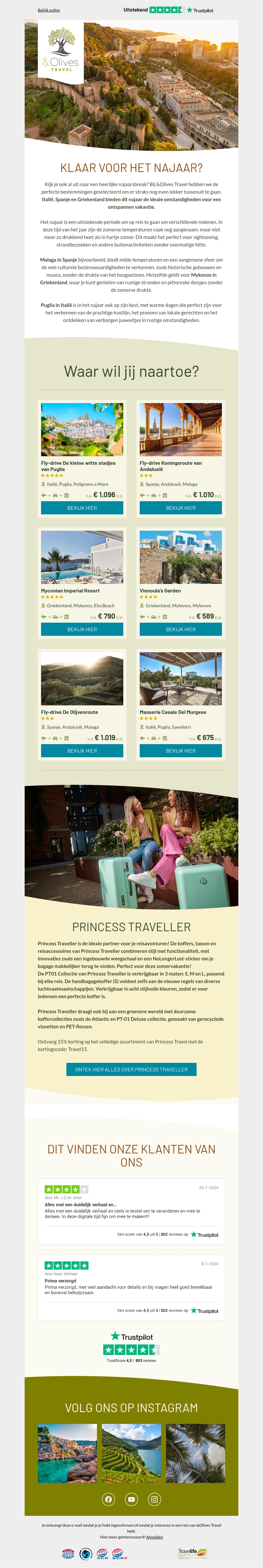
Task: Tap Bekijk hier for kleine witte stadjes van Puglia
Action: [82, 508]
